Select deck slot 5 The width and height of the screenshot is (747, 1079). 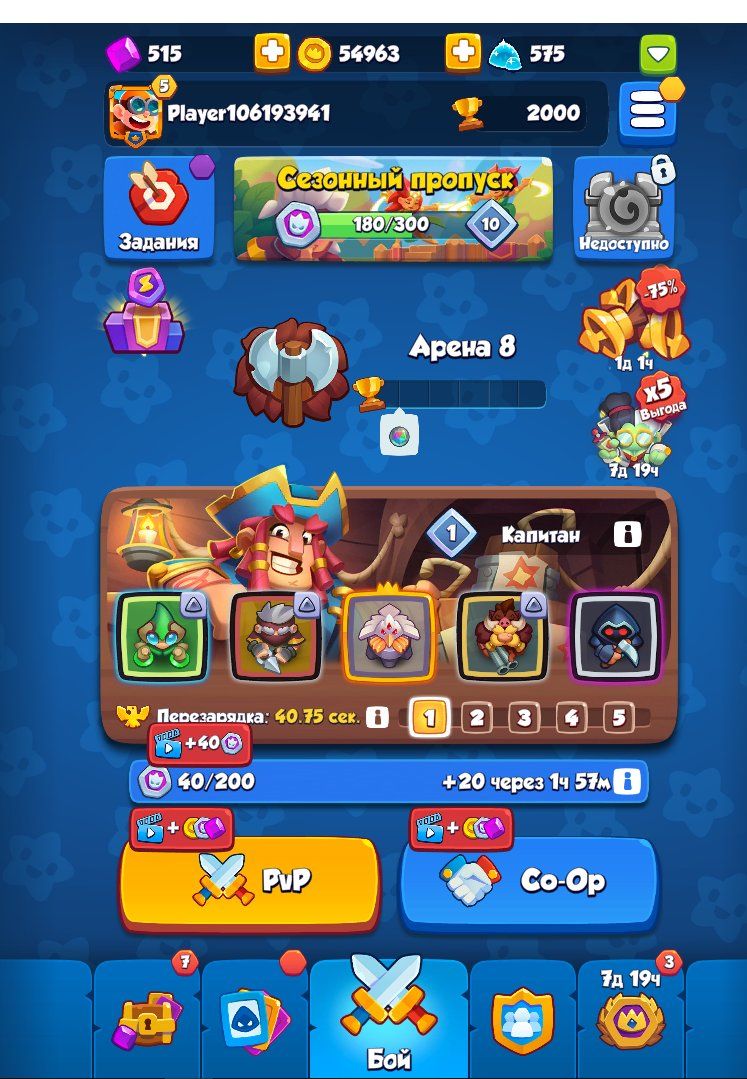point(618,717)
